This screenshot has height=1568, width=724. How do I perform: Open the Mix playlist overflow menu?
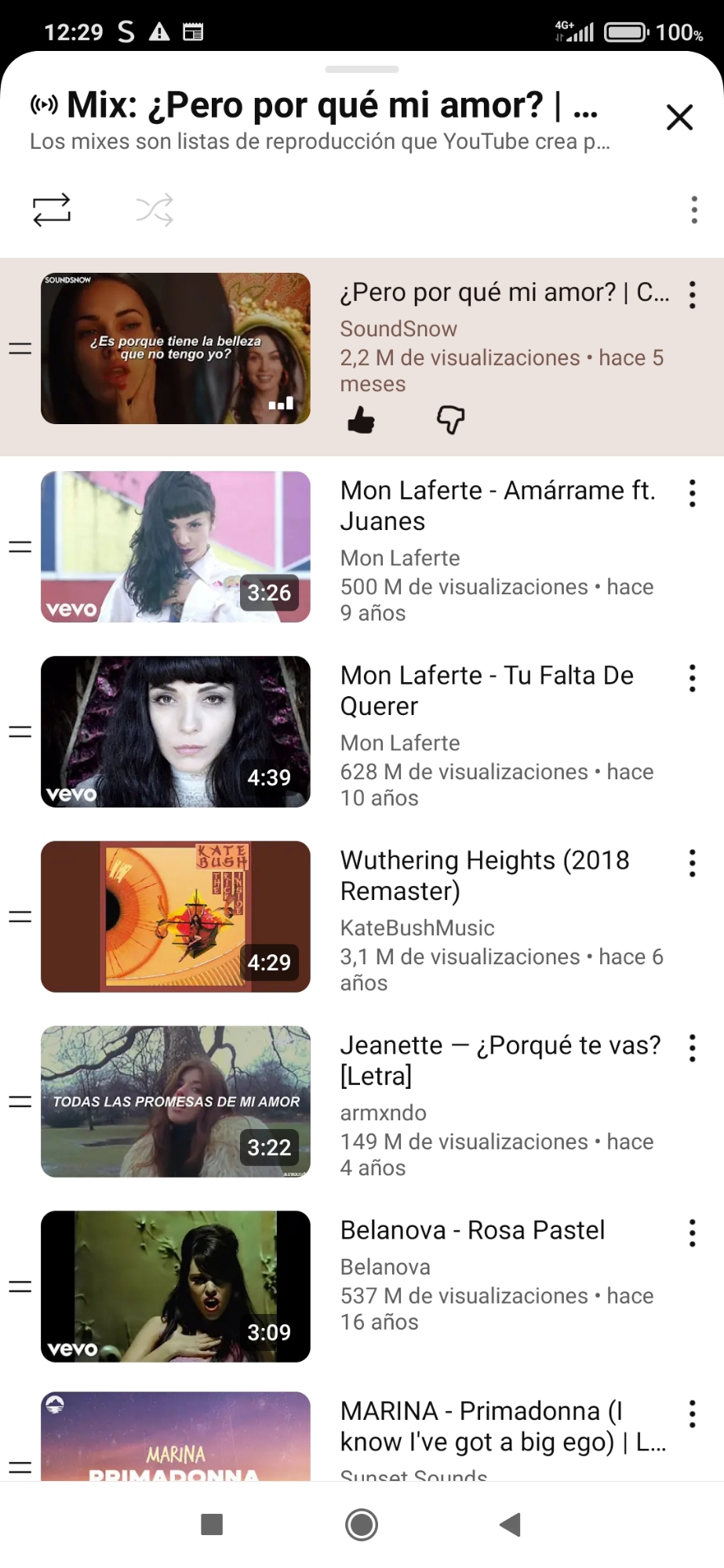693,210
